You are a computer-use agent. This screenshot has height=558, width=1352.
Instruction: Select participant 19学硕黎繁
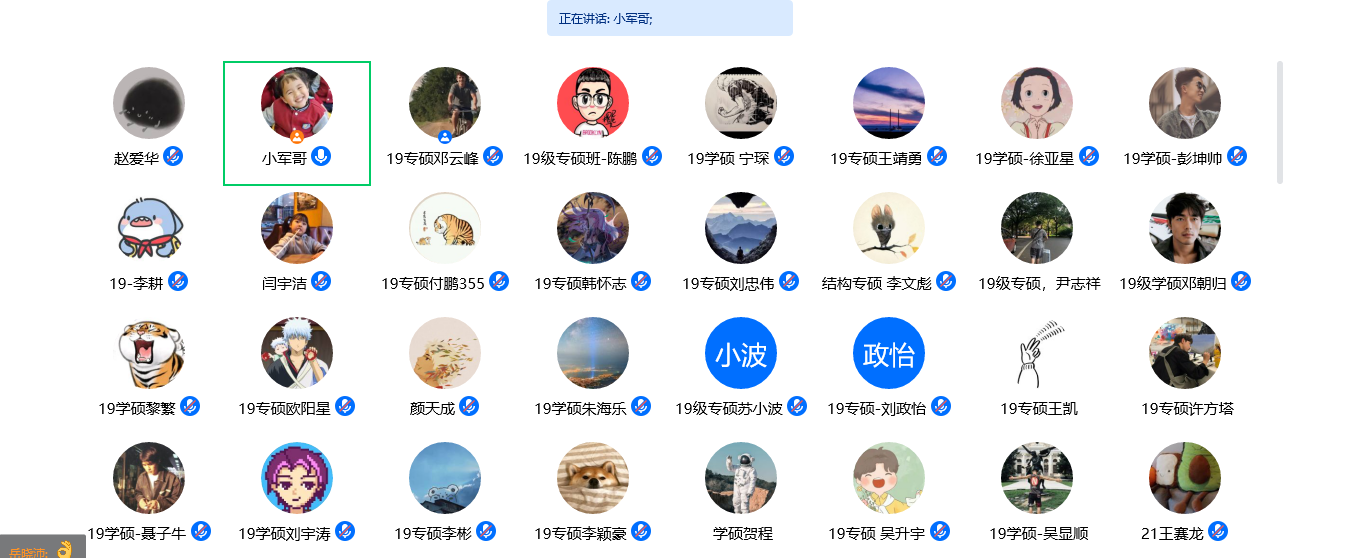148,354
